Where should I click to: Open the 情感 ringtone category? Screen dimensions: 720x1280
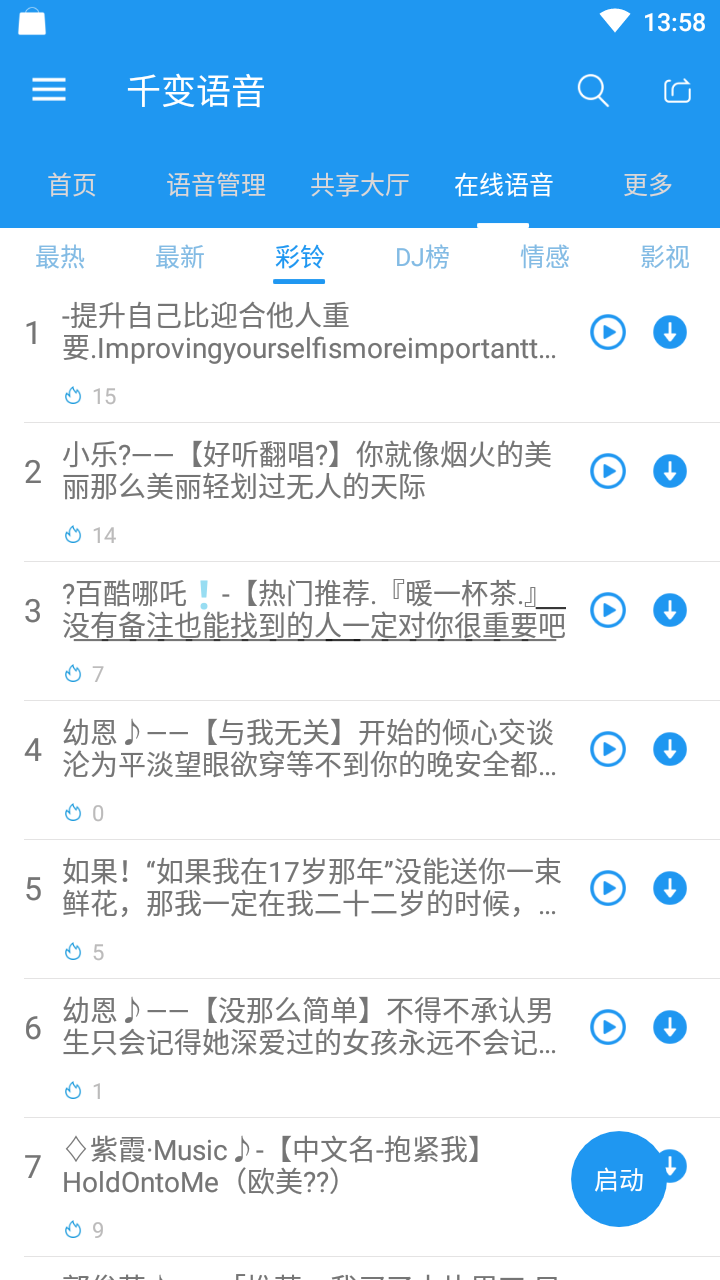[545, 257]
